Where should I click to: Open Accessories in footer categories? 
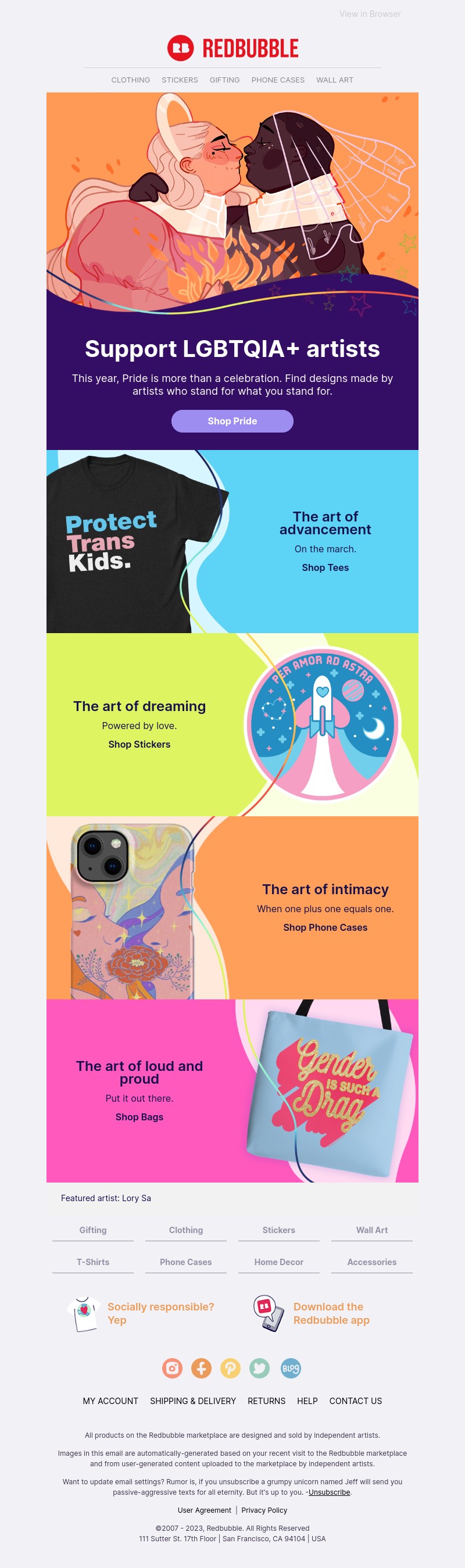click(371, 1262)
